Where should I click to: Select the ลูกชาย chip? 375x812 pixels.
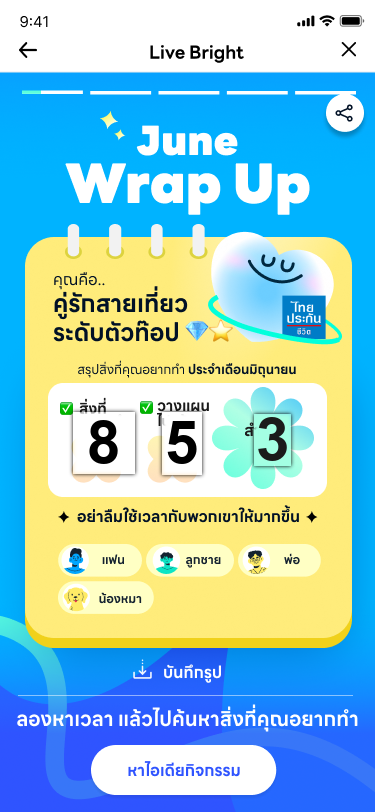click(x=190, y=560)
